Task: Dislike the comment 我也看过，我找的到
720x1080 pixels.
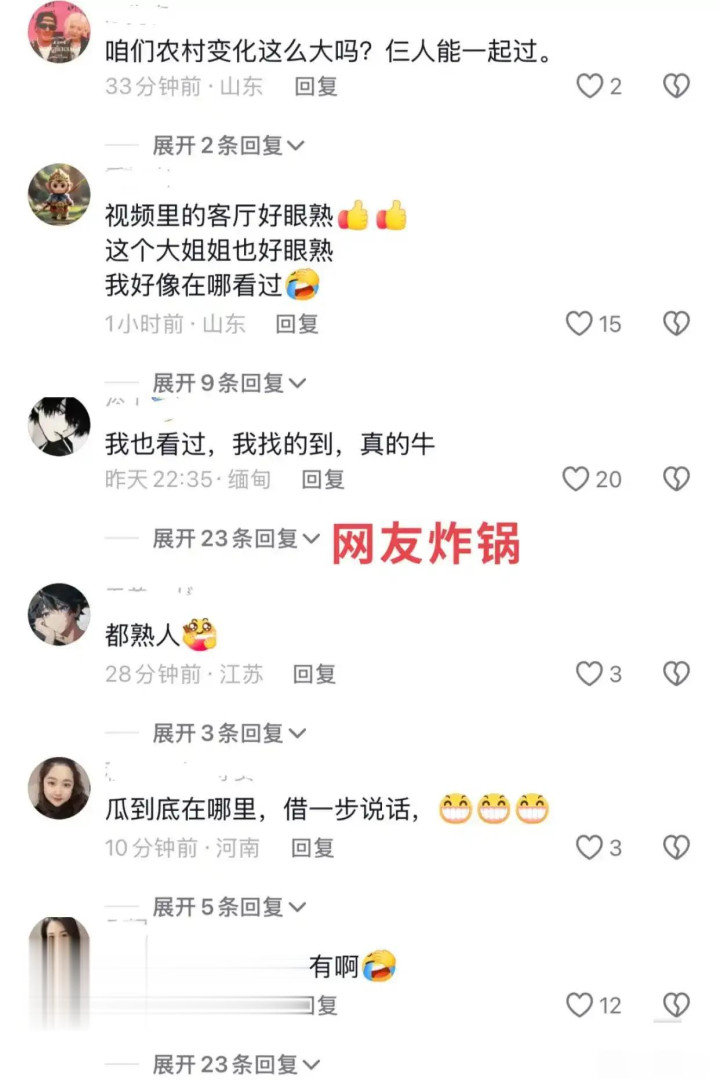Action: (677, 479)
